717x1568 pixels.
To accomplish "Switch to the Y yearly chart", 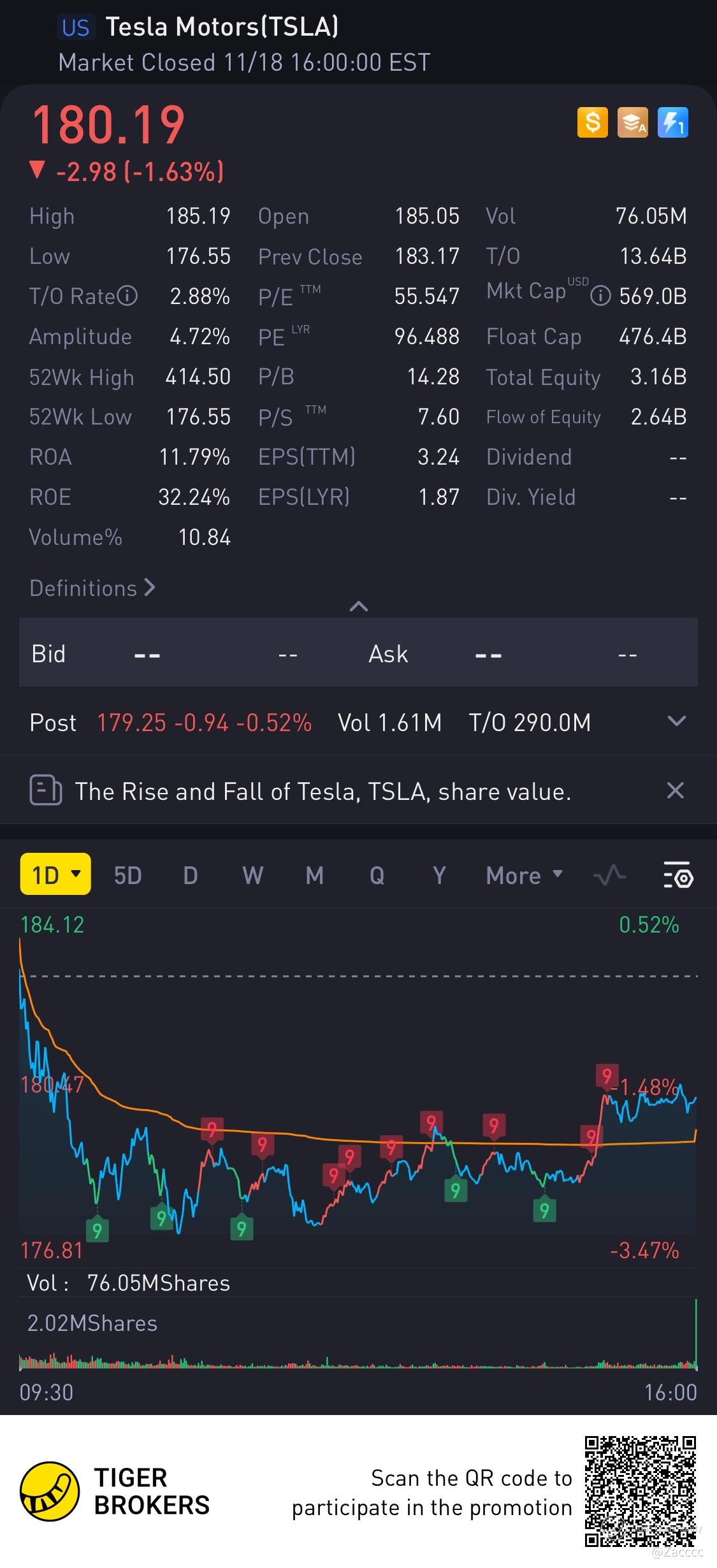I will pos(439,876).
